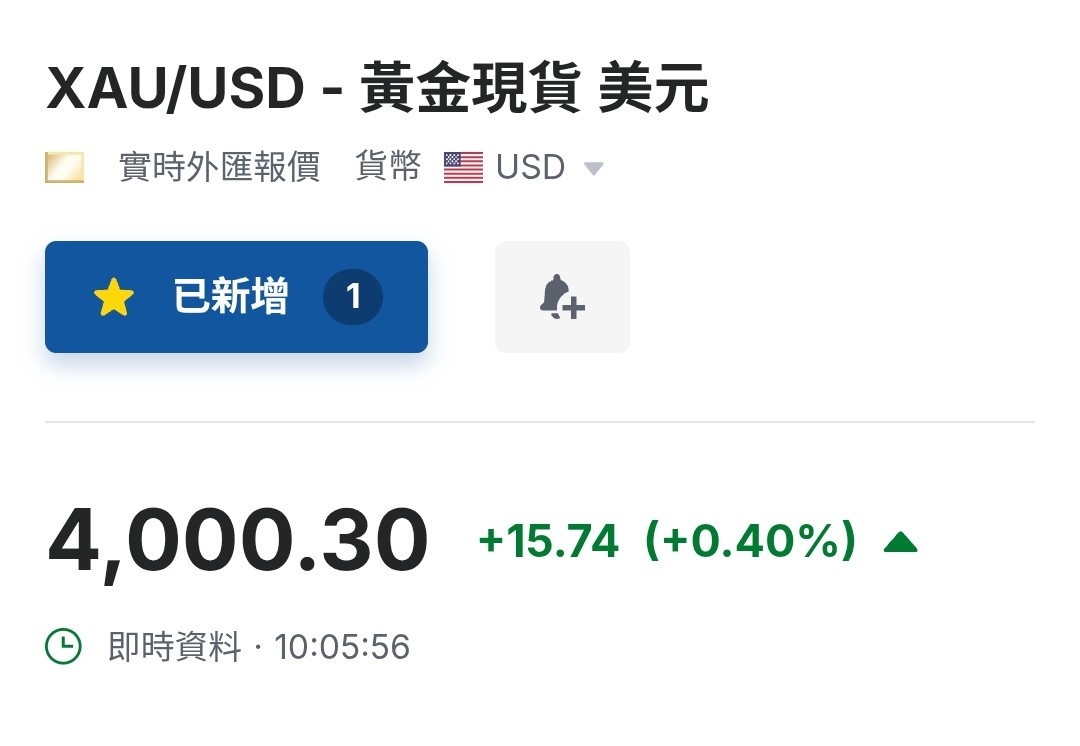Create a price alert with the bell icon

point(562,297)
